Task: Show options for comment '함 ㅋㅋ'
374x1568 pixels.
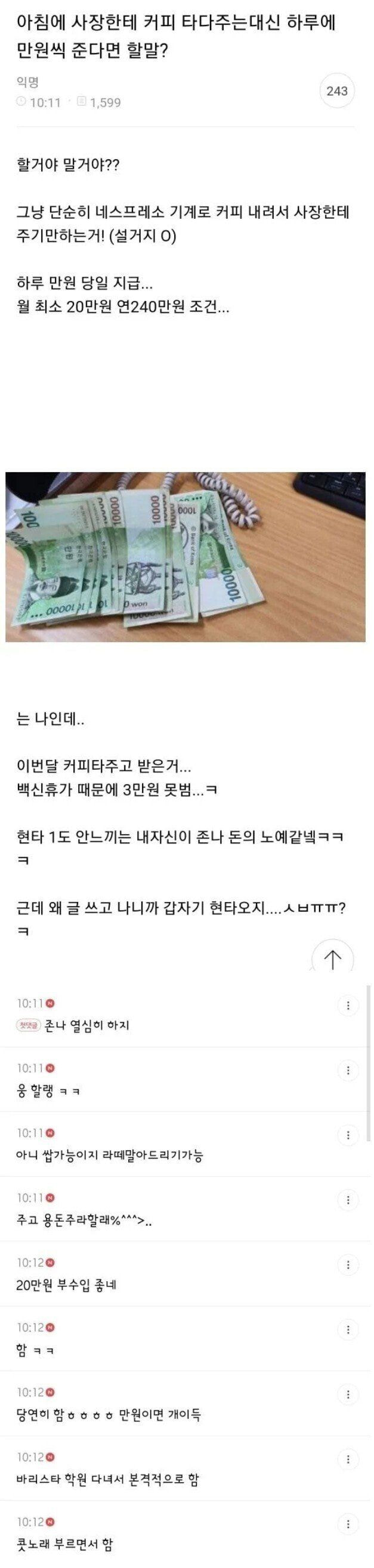Action: (347, 1330)
